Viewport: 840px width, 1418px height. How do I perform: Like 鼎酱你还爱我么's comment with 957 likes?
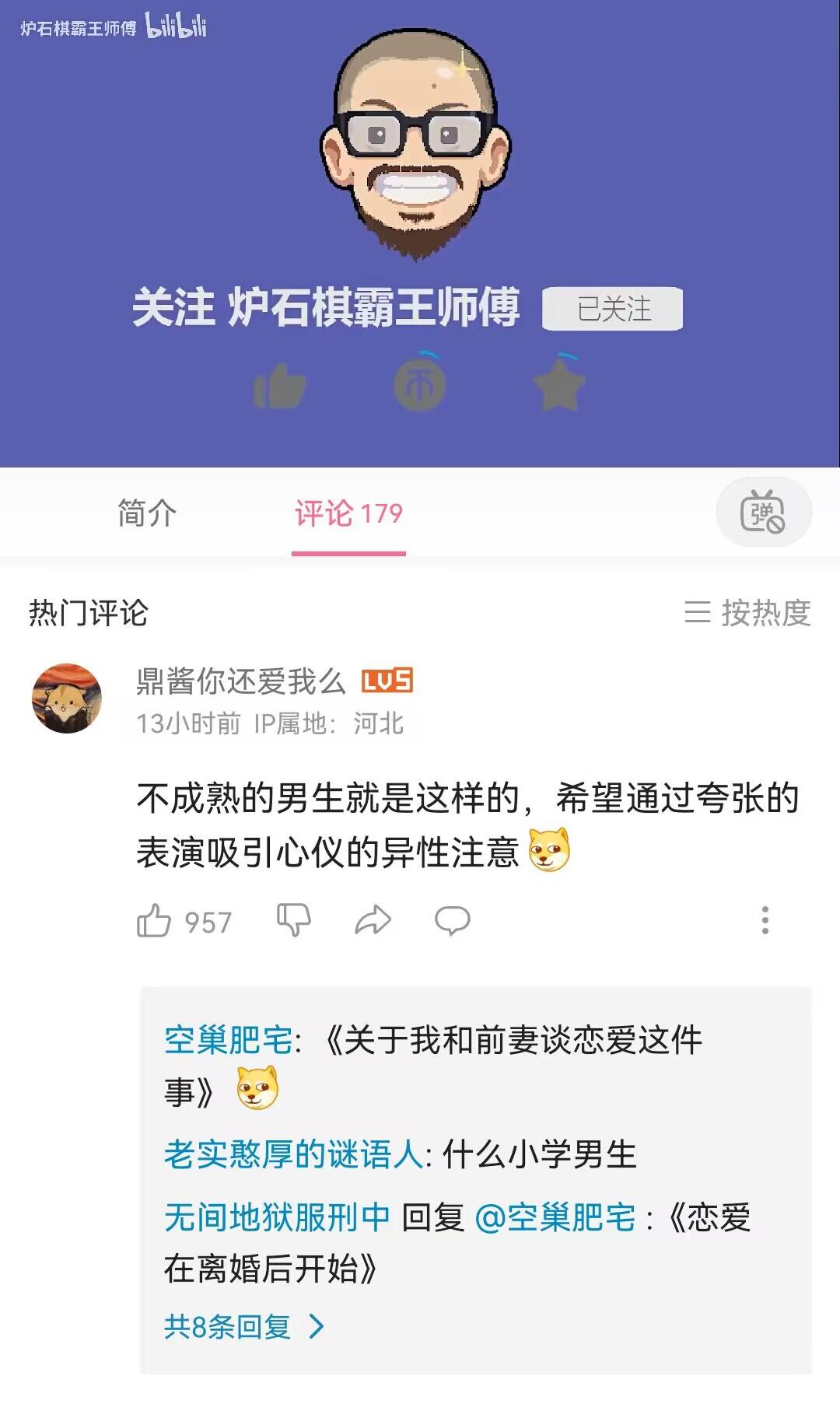pyautogui.click(x=184, y=922)
